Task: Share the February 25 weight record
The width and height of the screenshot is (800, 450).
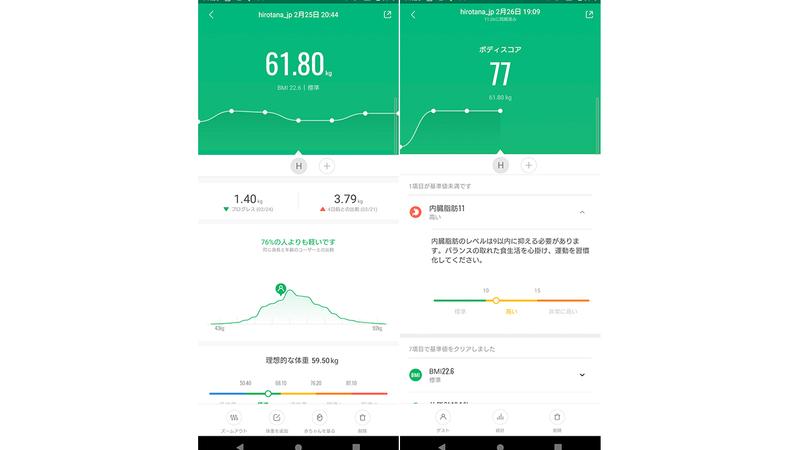Action: tap(387, 15)
